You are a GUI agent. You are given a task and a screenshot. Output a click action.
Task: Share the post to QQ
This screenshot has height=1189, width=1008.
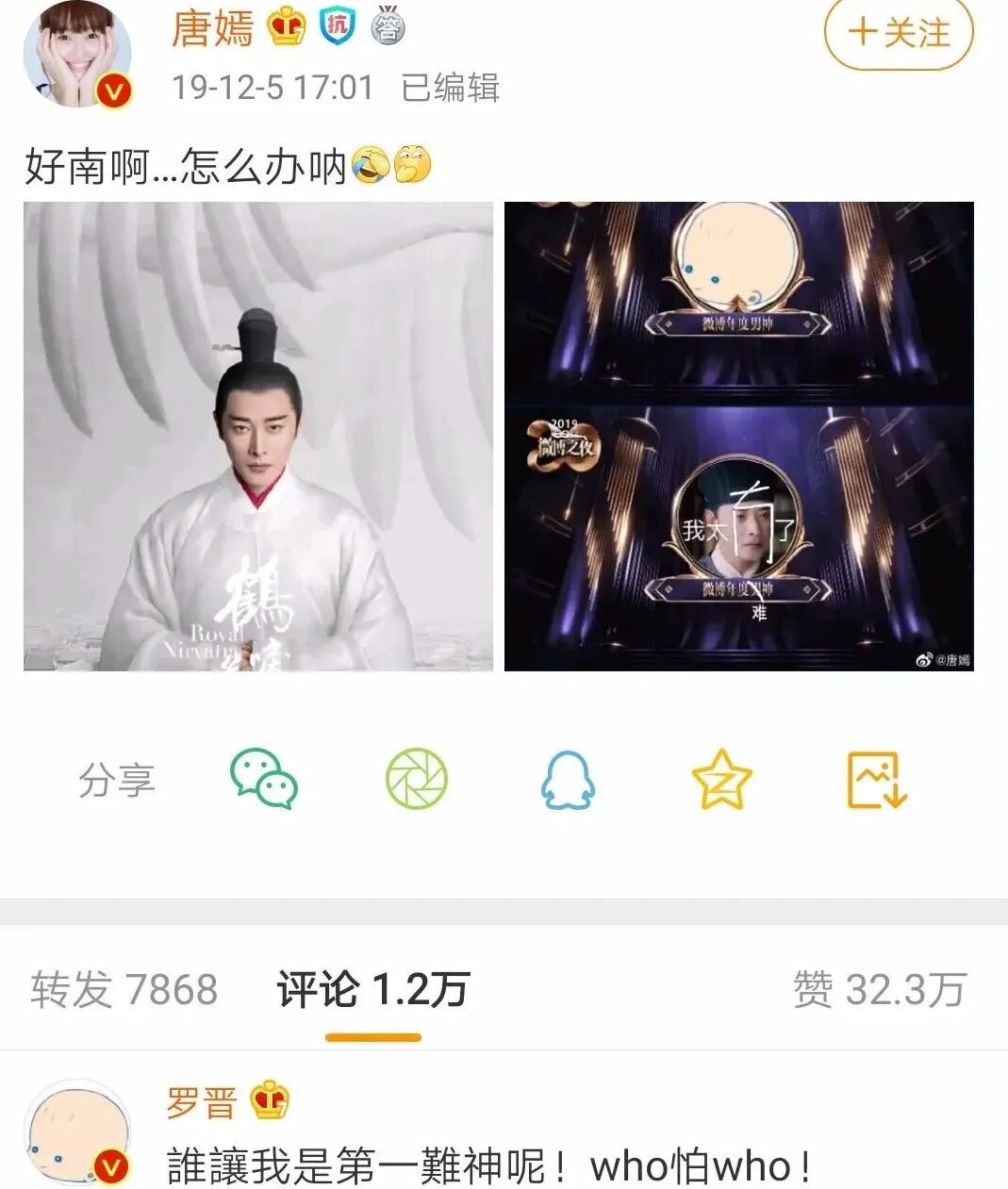point(568,779)
